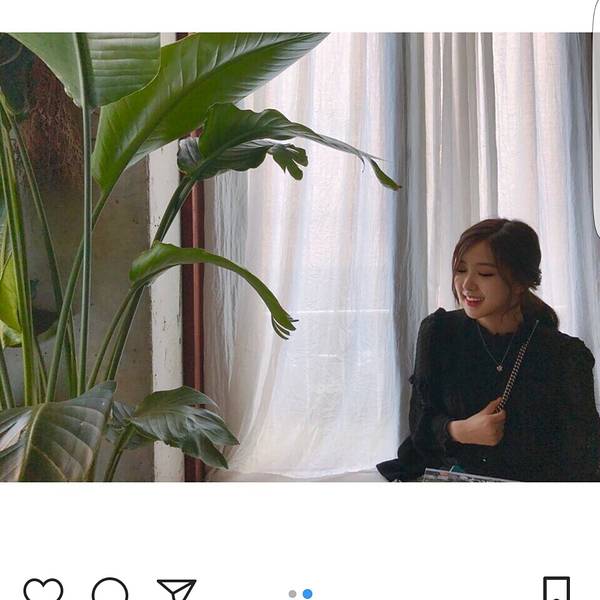Bookmark this post to saved
This screenshot has height=600, width=600.
[556, 590]
